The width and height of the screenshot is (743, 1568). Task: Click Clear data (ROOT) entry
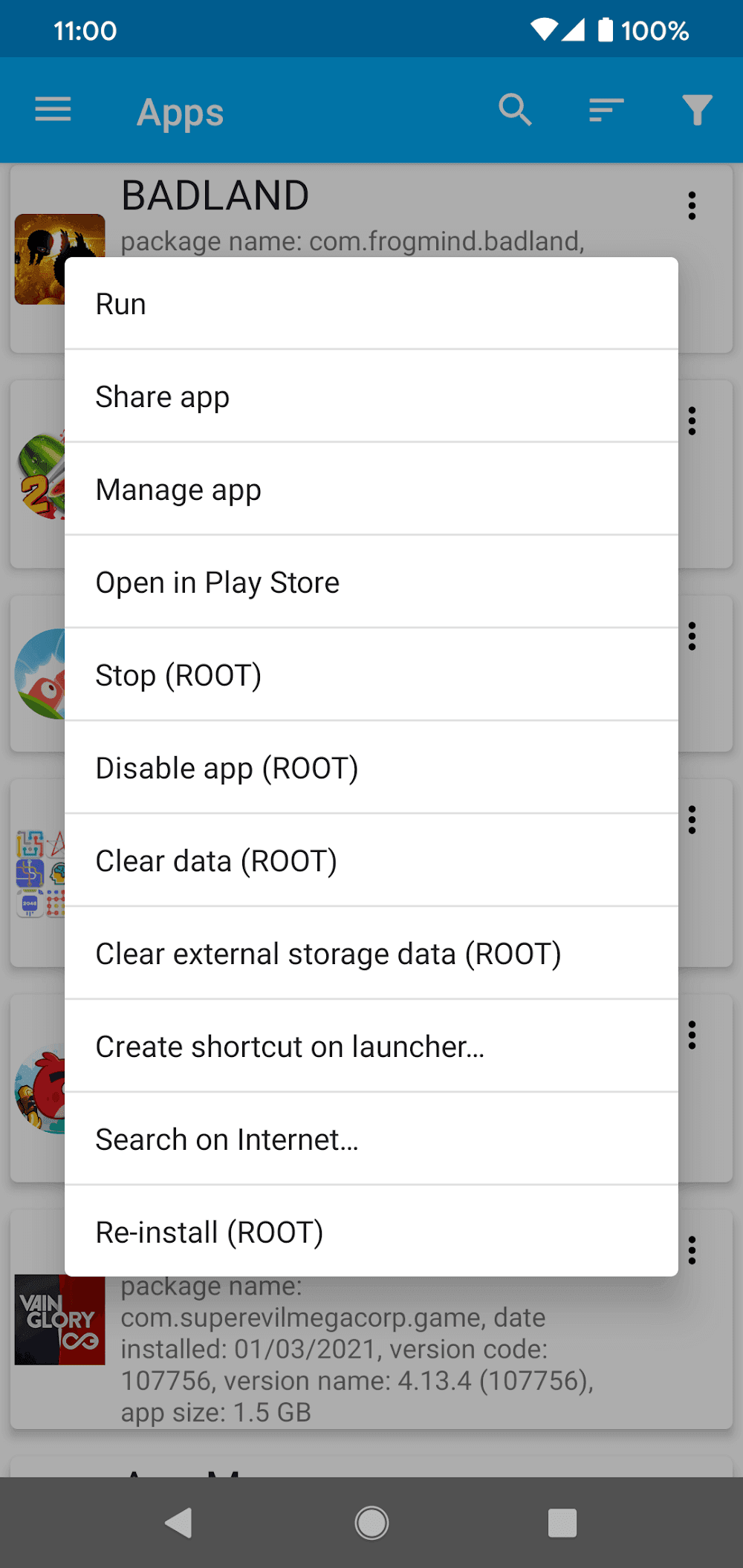coord(371,860)
